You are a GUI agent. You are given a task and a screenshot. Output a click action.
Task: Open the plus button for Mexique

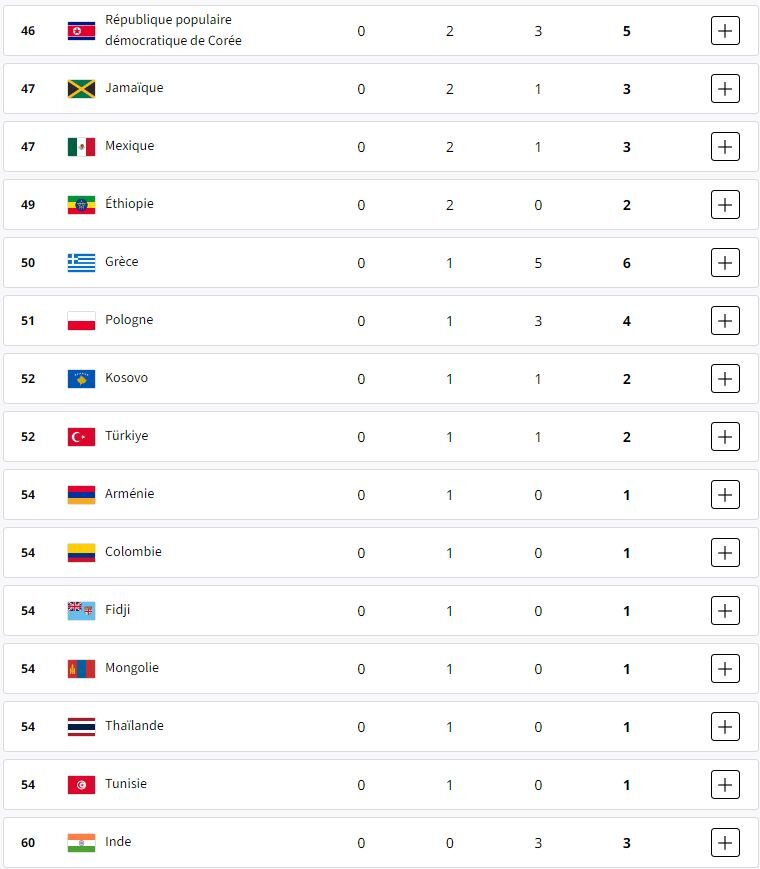(x=725, y=147)
